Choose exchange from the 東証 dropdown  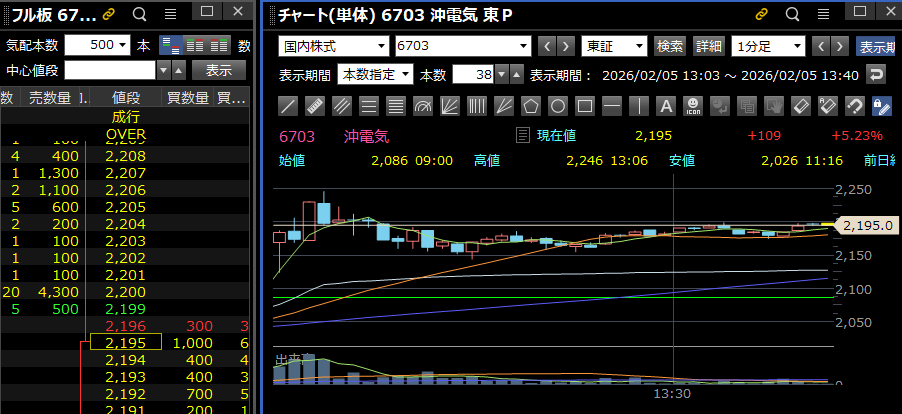point(614,46)
